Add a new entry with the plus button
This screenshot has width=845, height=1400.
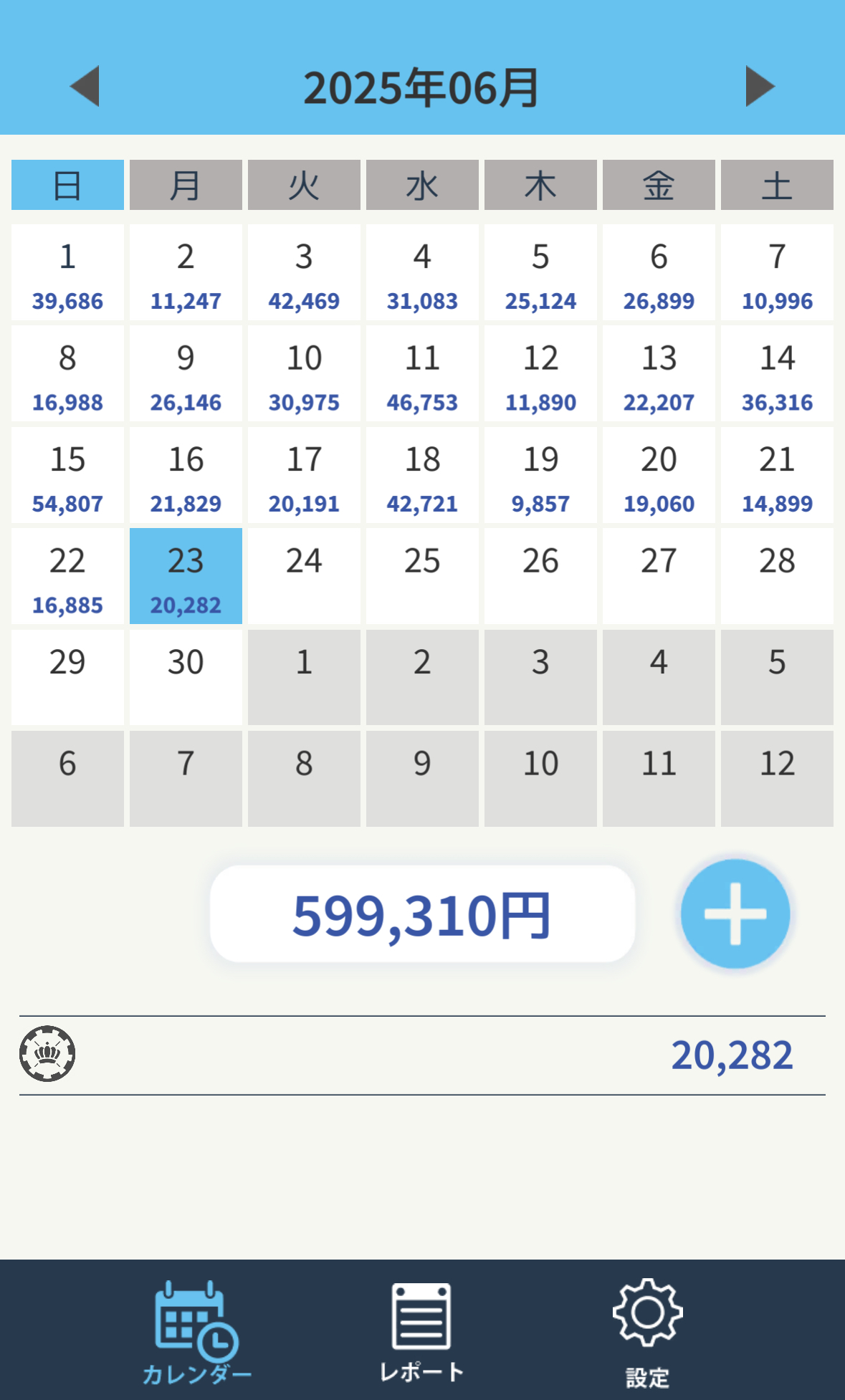tap(735, 914)
